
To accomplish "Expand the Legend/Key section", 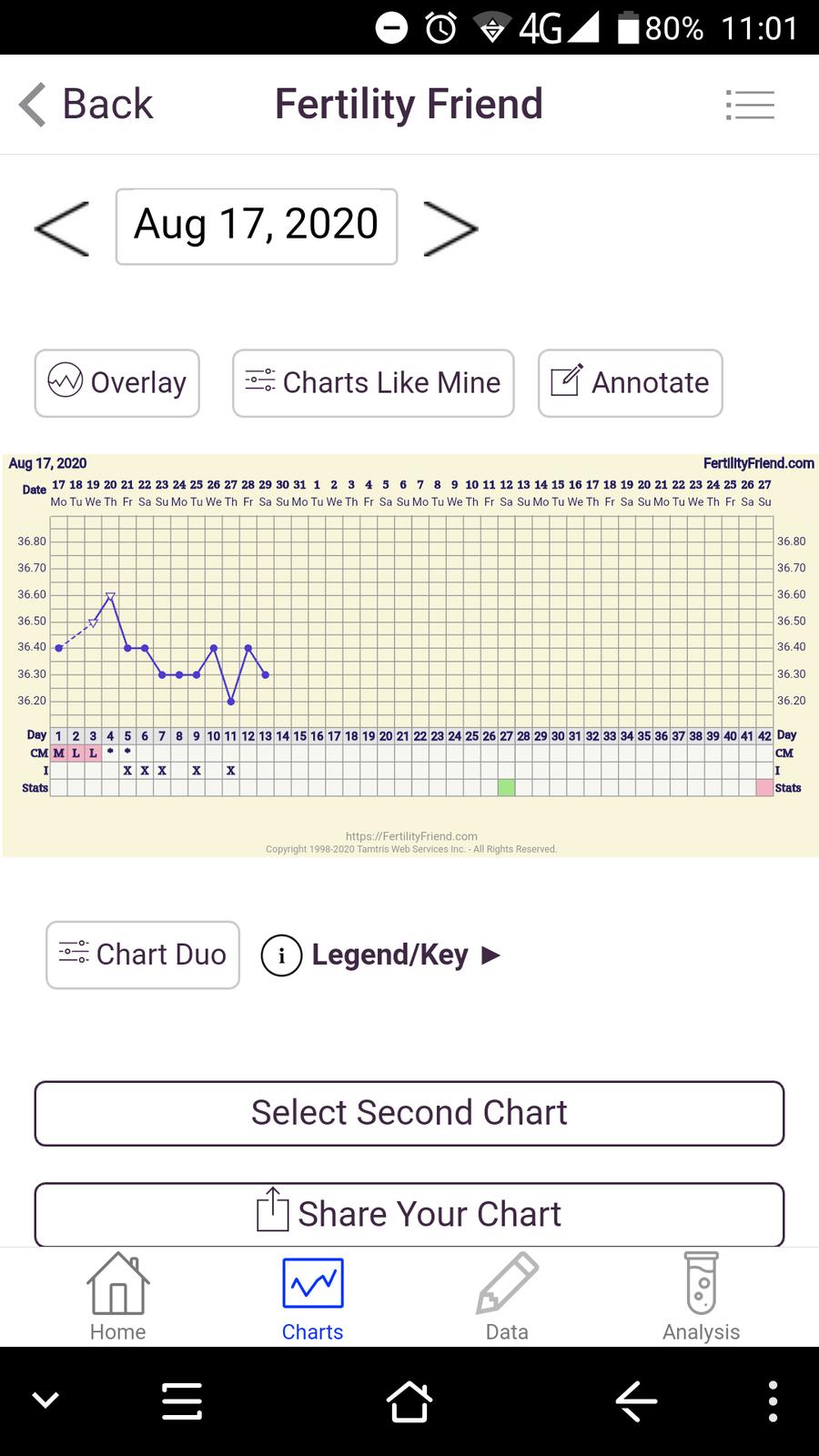I will click(381, 955).
